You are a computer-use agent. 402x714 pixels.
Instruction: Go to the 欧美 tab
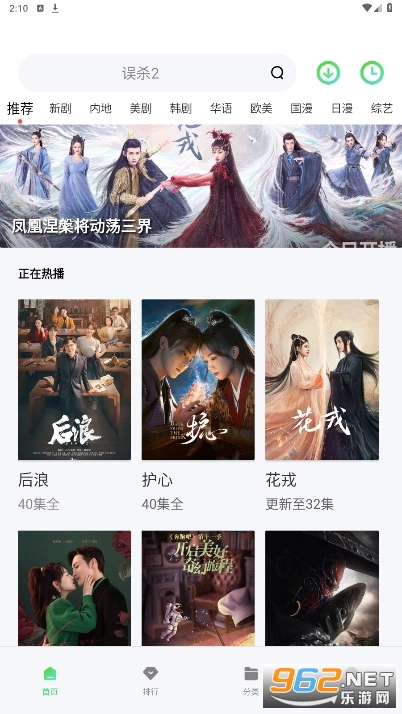261,108
